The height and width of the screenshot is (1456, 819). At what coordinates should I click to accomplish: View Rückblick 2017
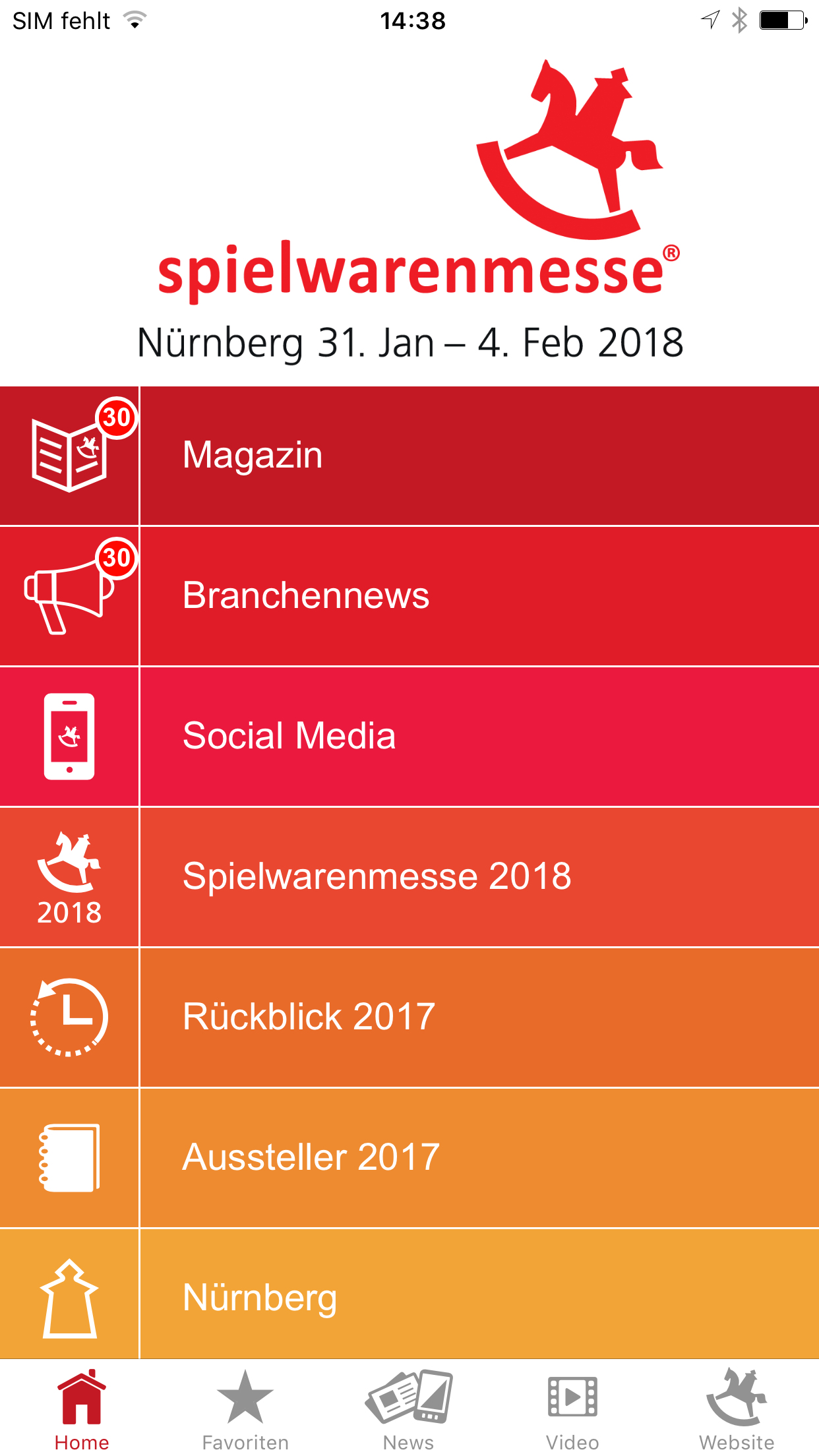pyautogui.click(x=409, y=1017)
